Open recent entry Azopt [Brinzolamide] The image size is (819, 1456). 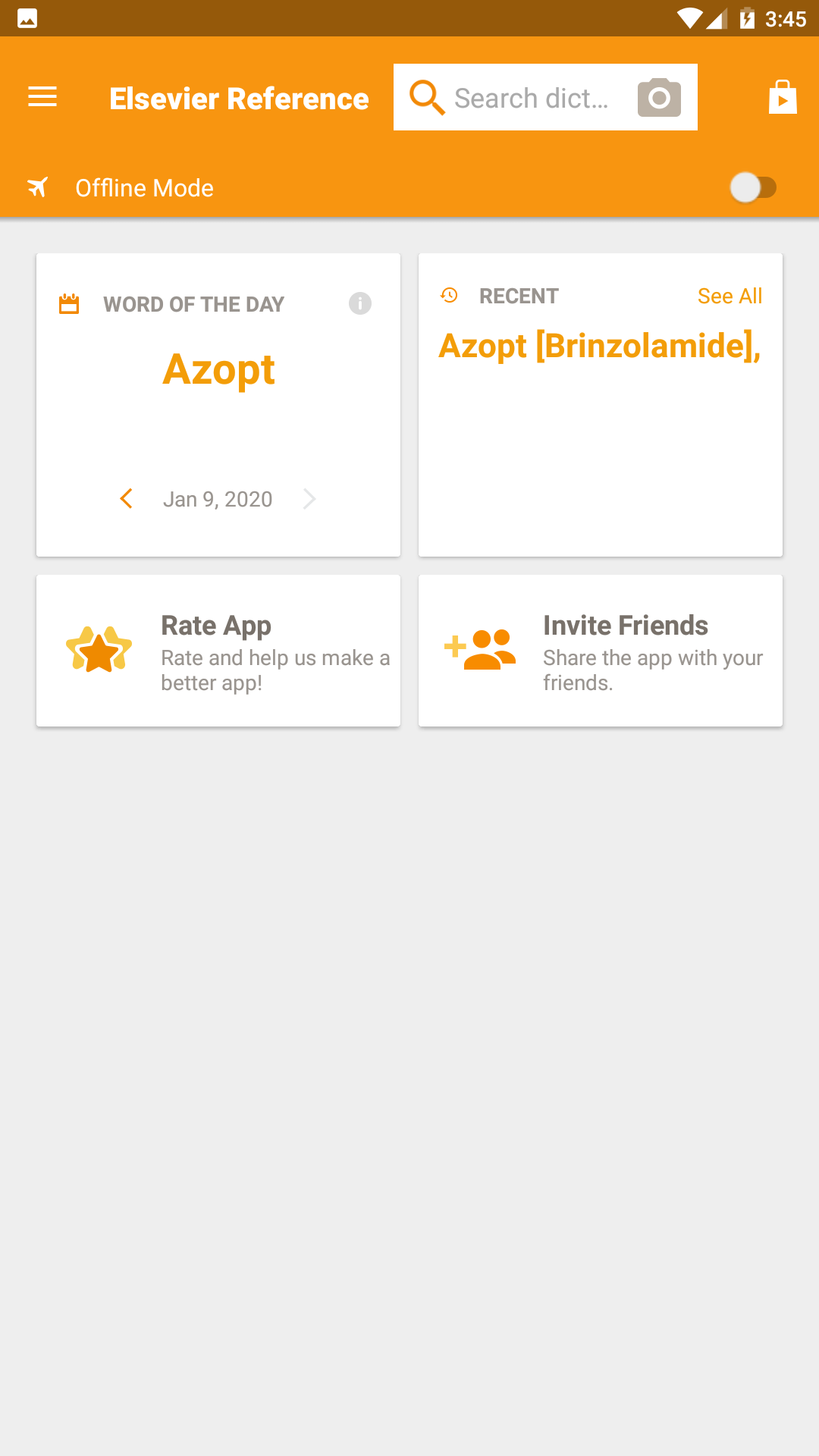coord(599,346)
